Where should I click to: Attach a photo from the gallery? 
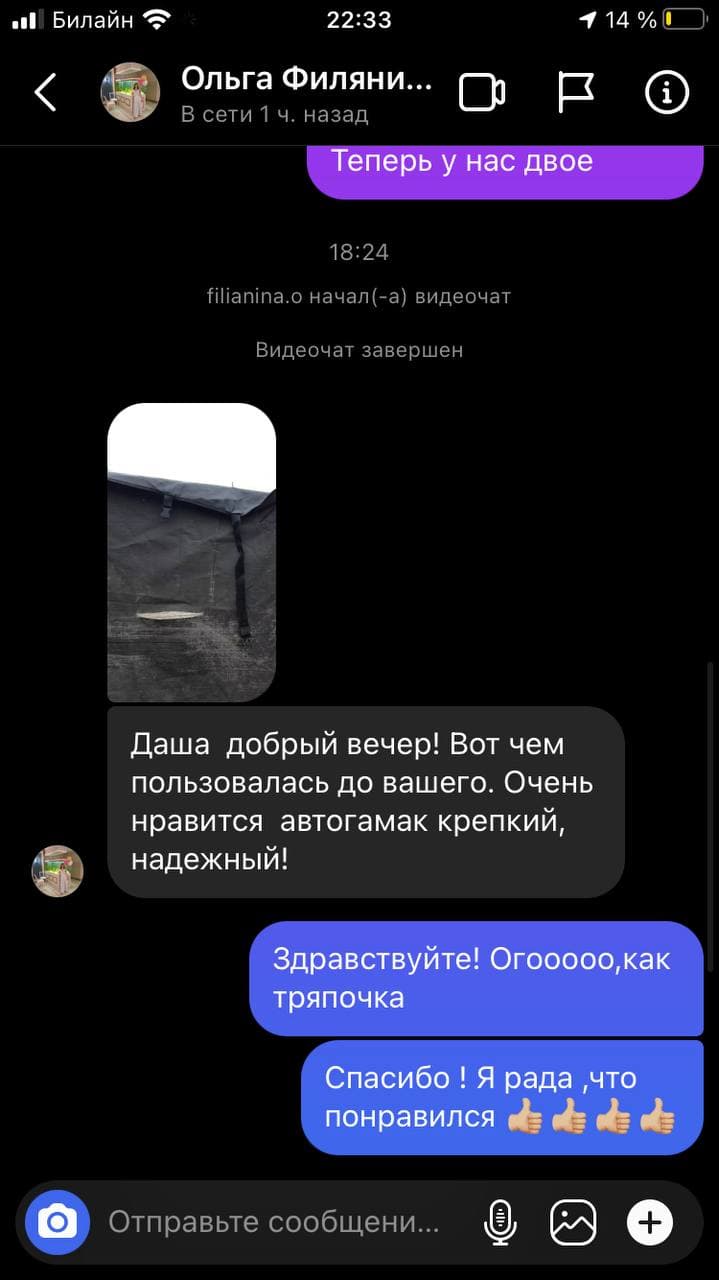coord(573,1222)
